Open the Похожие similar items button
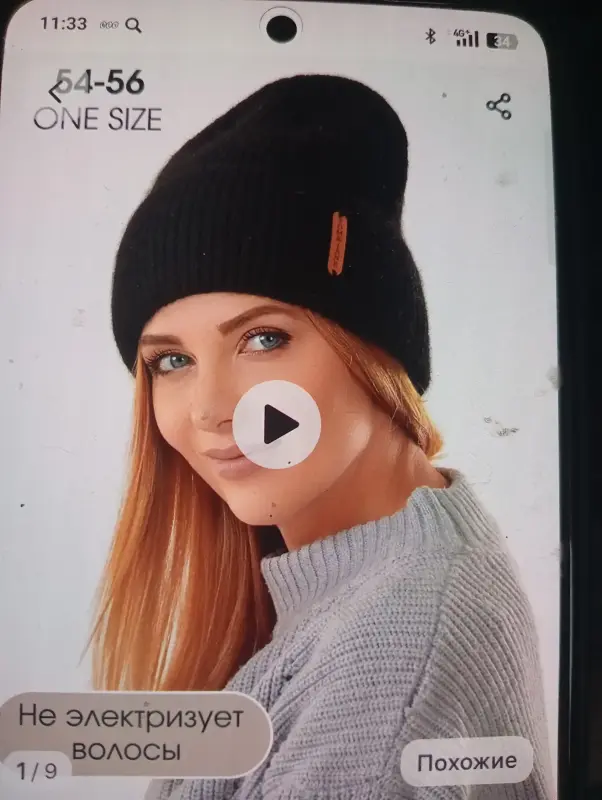 [x=466, y=763]
